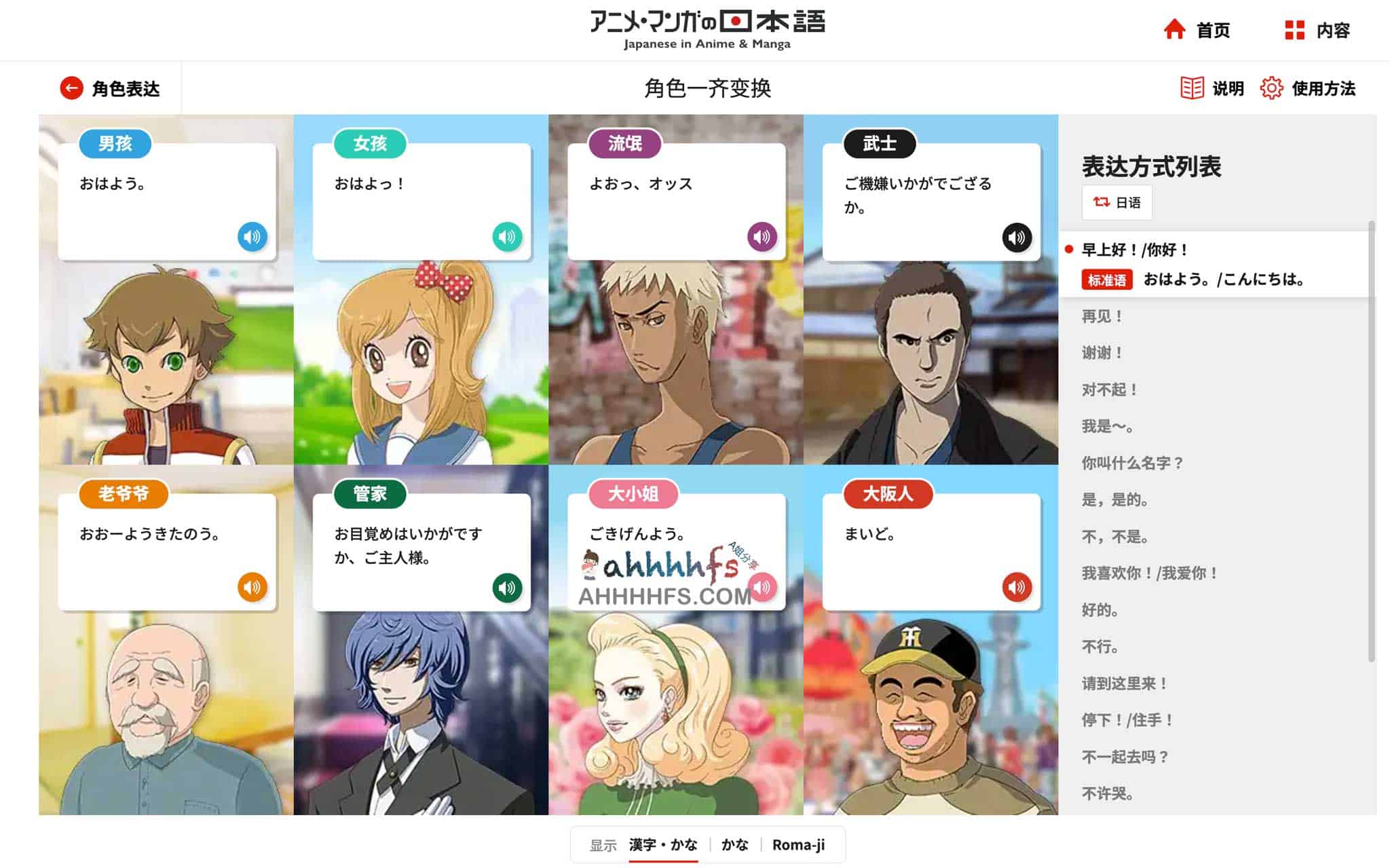The width and height of the screenshot is (1390, 868).
Task: Play the 武士 audio clip
Action: tap(1017, 238)
